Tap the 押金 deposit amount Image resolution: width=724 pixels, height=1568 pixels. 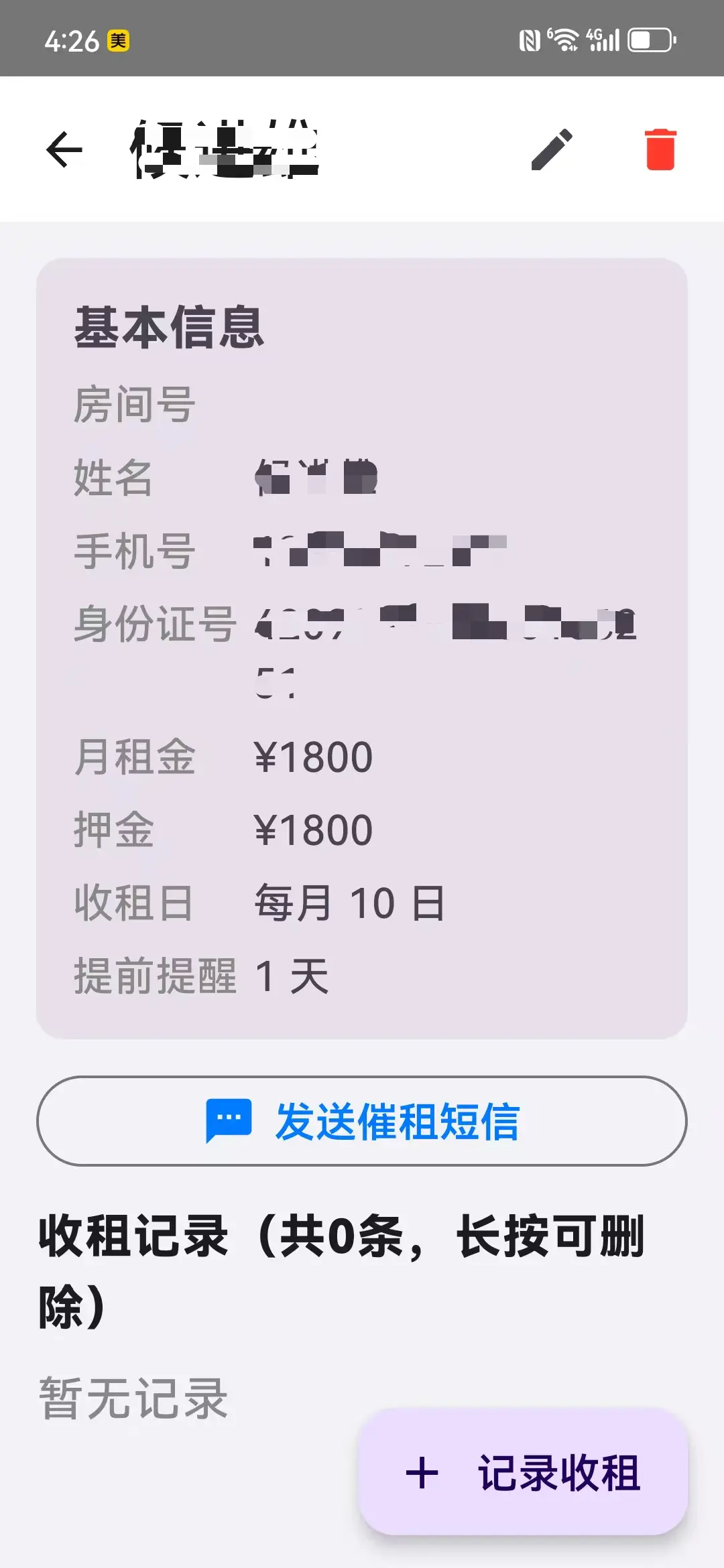point(314,830)
